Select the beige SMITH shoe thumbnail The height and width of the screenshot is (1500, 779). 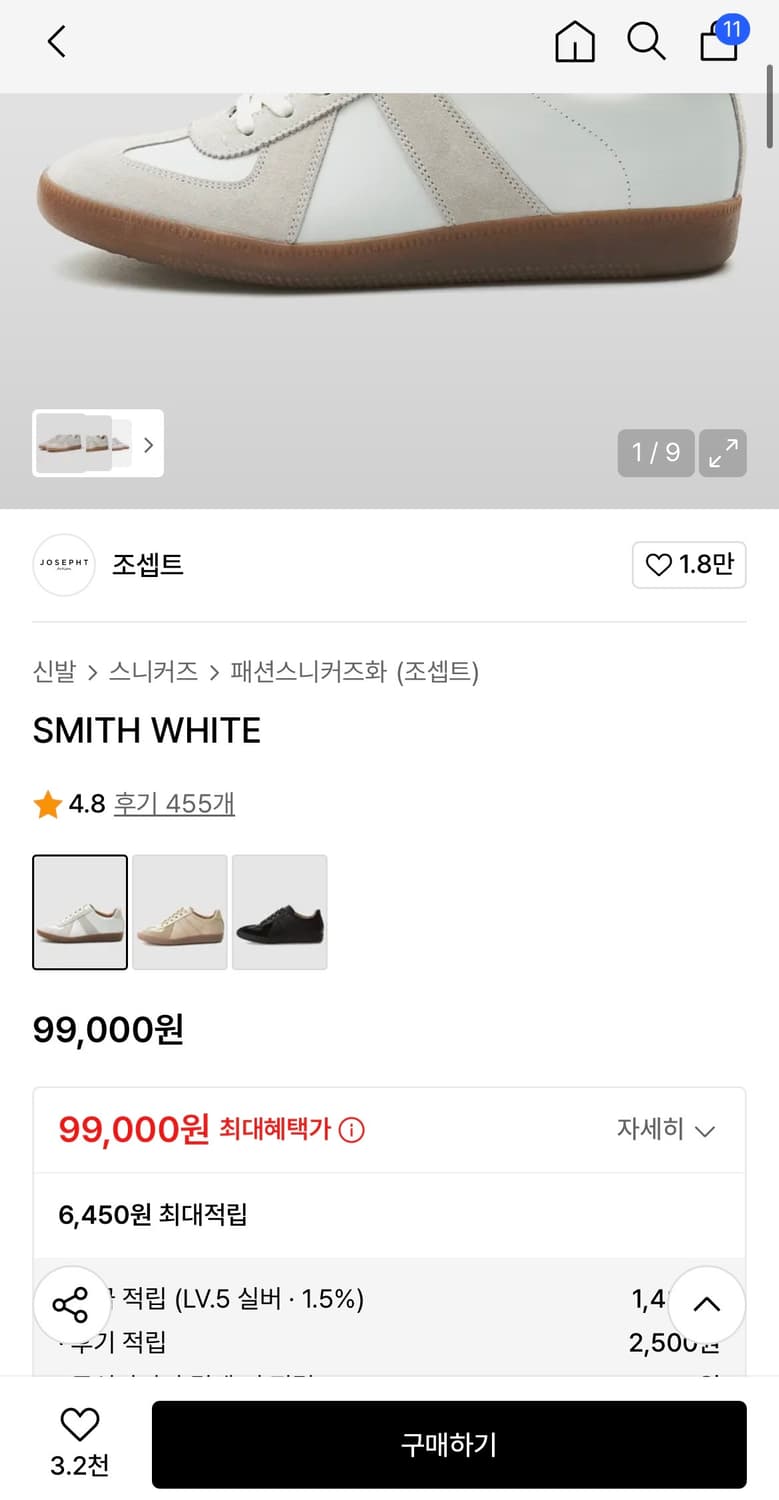pos(179,912)
